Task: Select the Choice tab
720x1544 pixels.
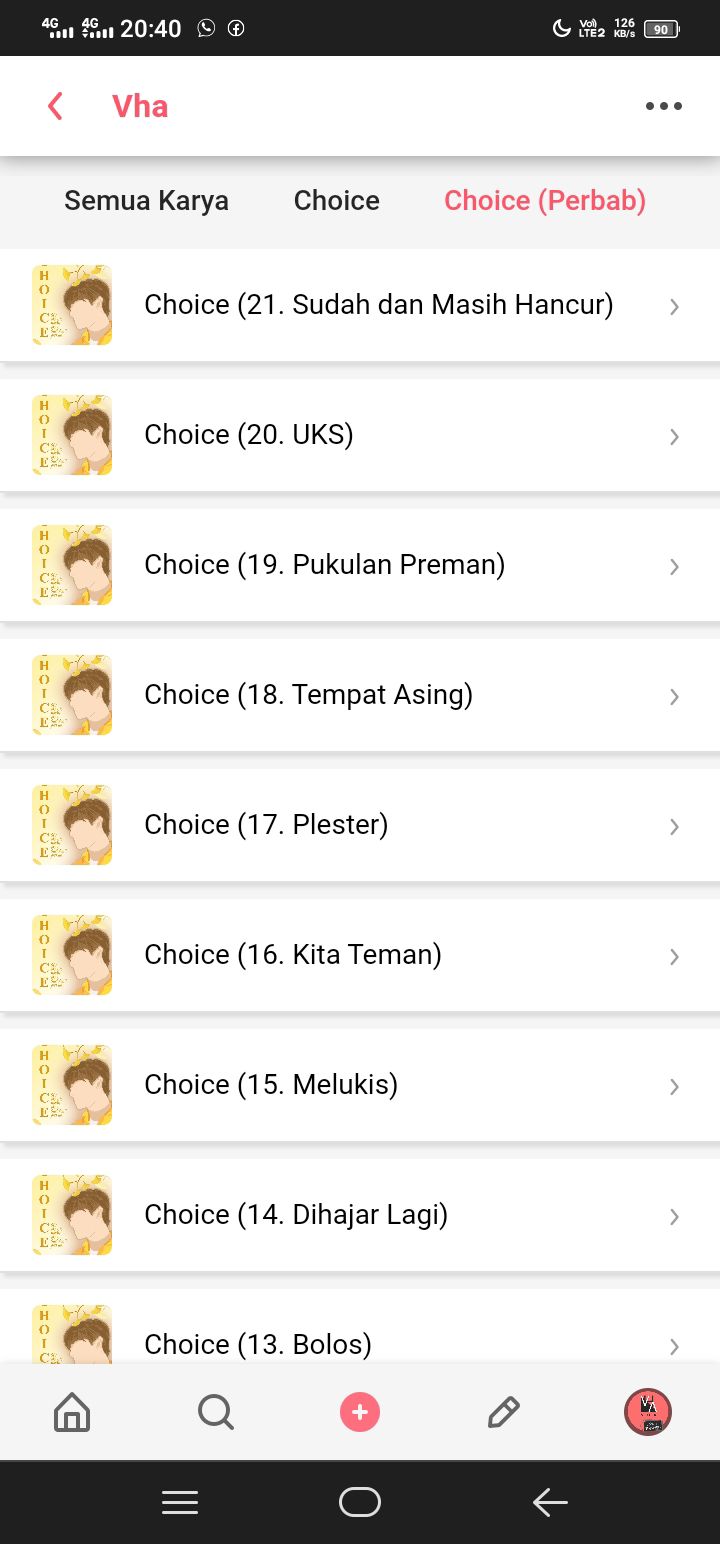Action: [x=337, y=201]
